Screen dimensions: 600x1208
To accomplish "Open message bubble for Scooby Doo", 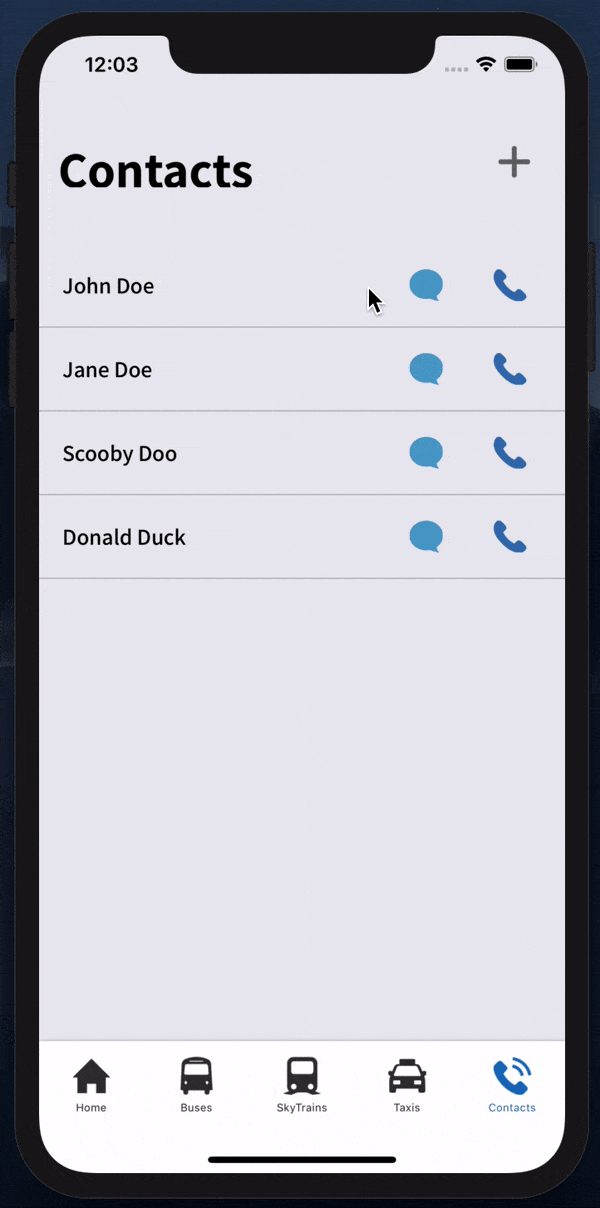I will [426, 453].
